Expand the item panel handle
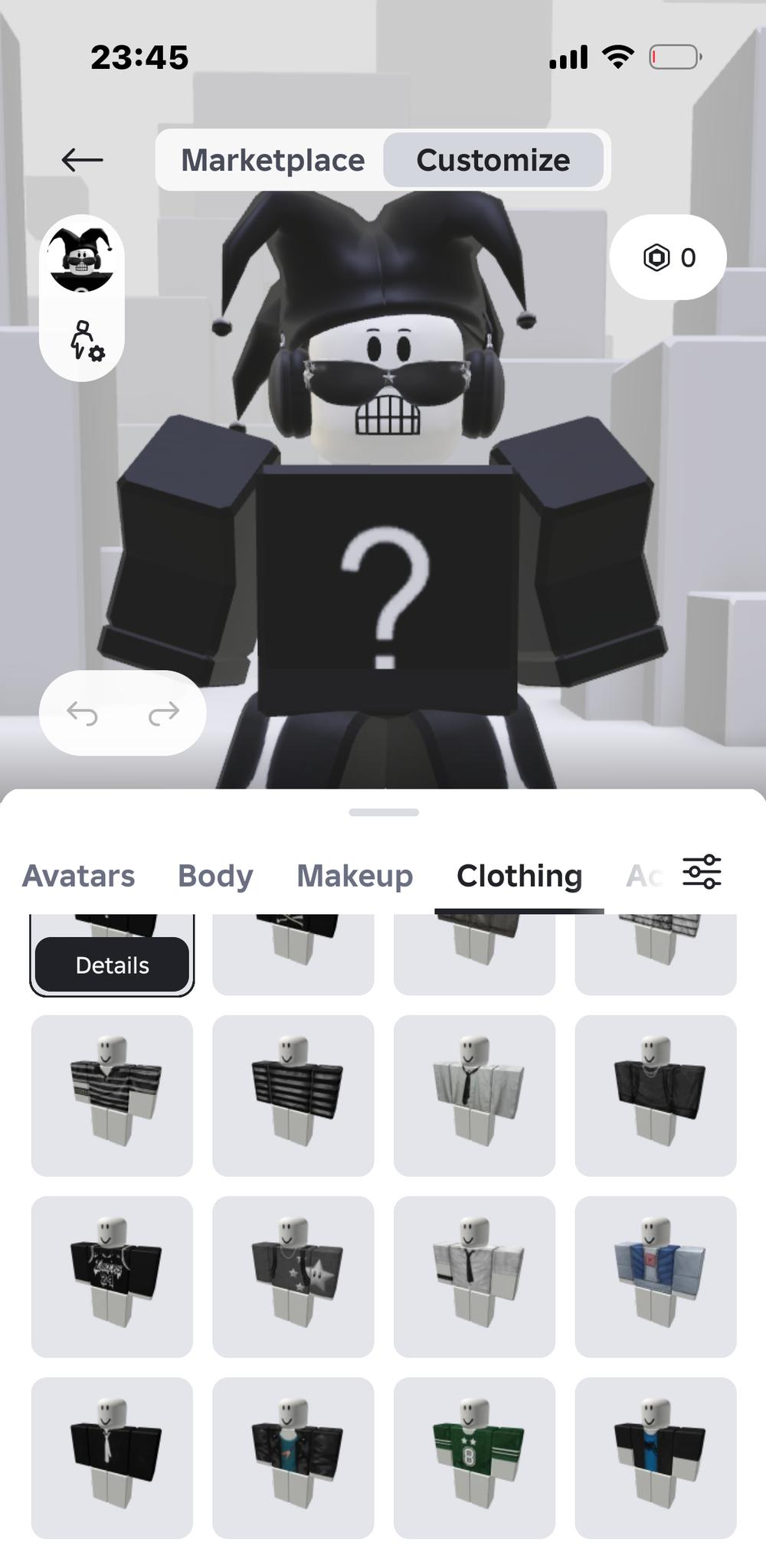 tap(383, 812)
